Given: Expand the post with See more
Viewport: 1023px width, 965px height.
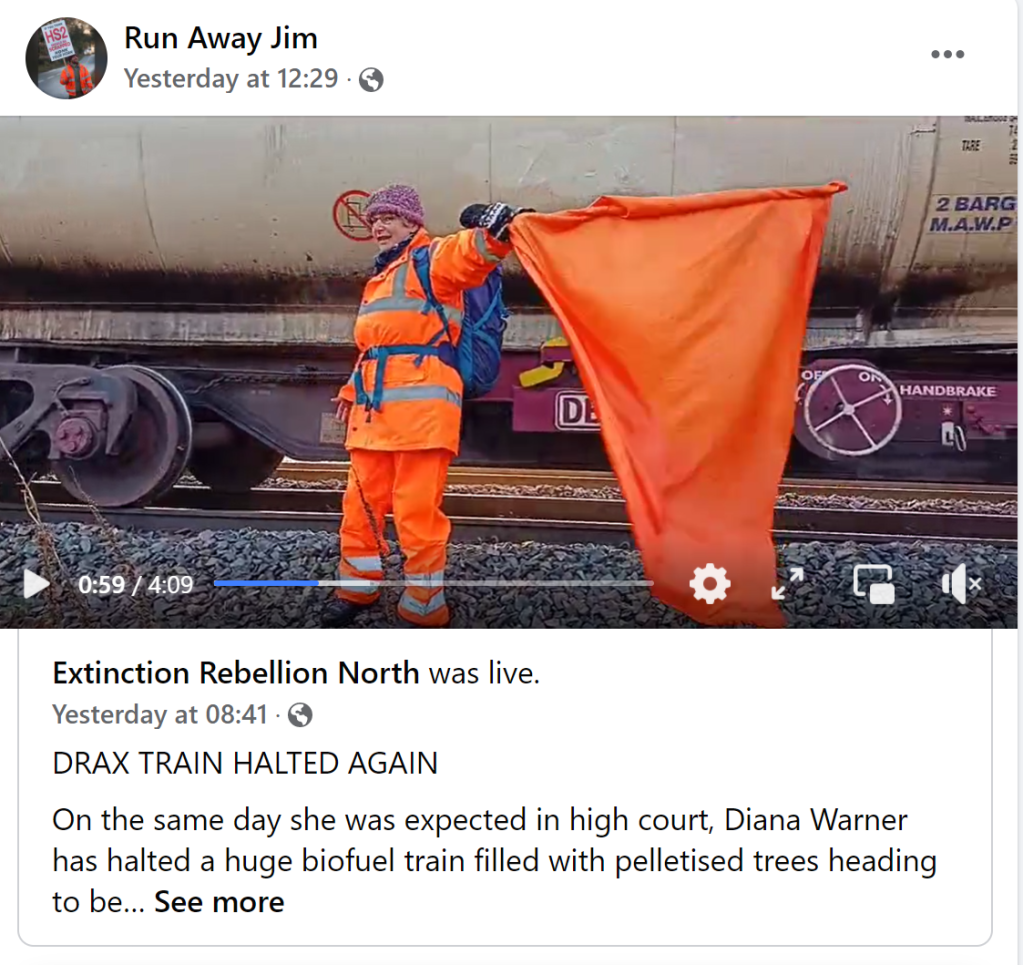Looking at the screenshot, I should [219, 901].
